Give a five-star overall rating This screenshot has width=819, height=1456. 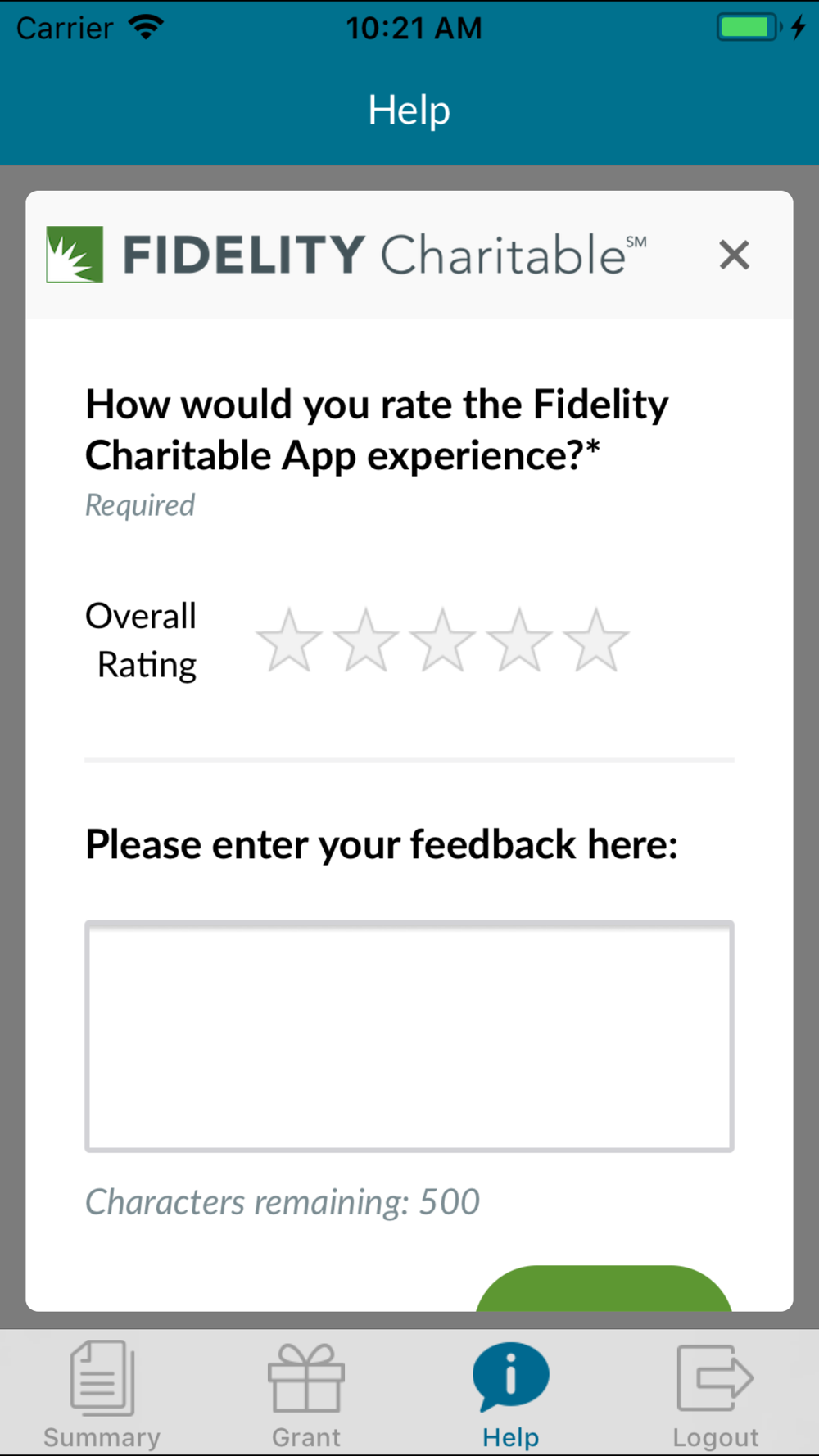pyautogui.click(x=596, y=640)
